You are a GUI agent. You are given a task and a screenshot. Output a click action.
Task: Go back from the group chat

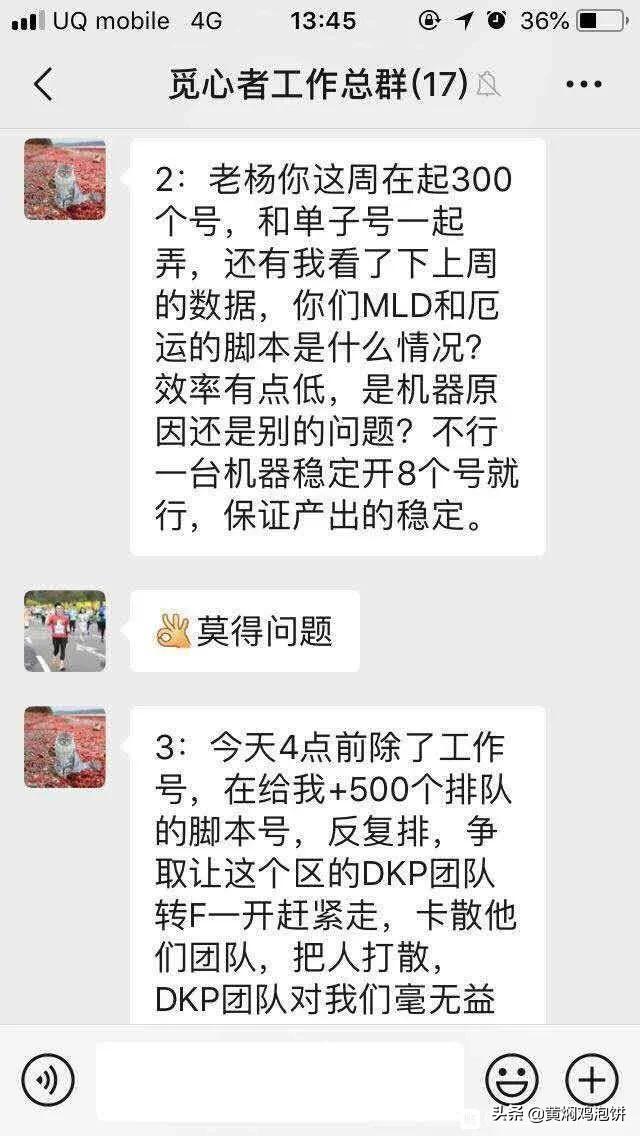[43, 85]
